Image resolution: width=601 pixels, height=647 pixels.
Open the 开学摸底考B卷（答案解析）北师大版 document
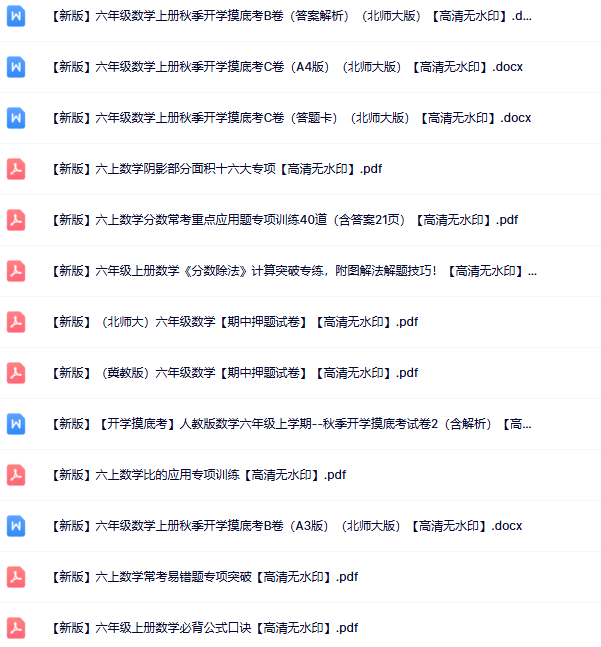pyautogui.click(x=290, y=16)
